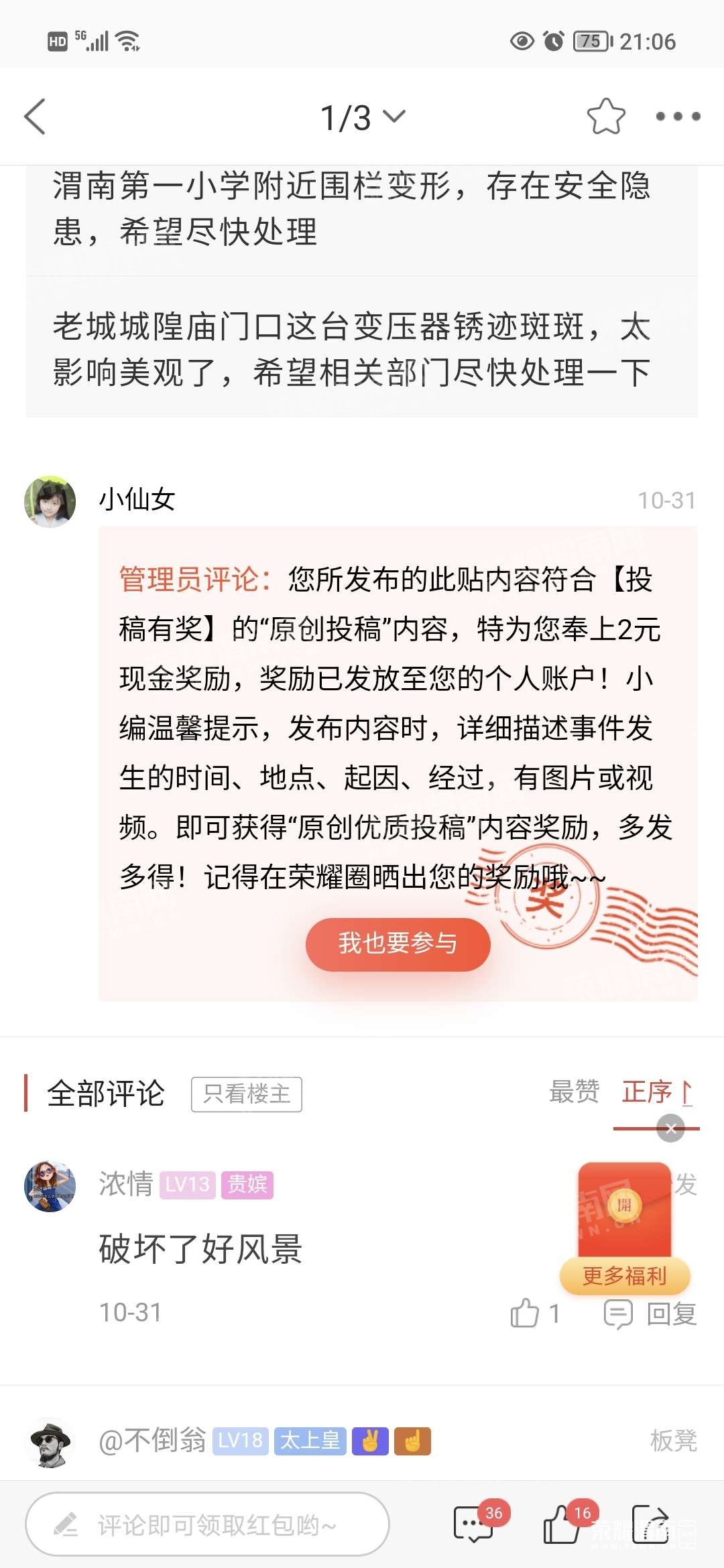
Task: Open the red envelope 開 button
Action: pyautogui.click(x=624, y=1205)
